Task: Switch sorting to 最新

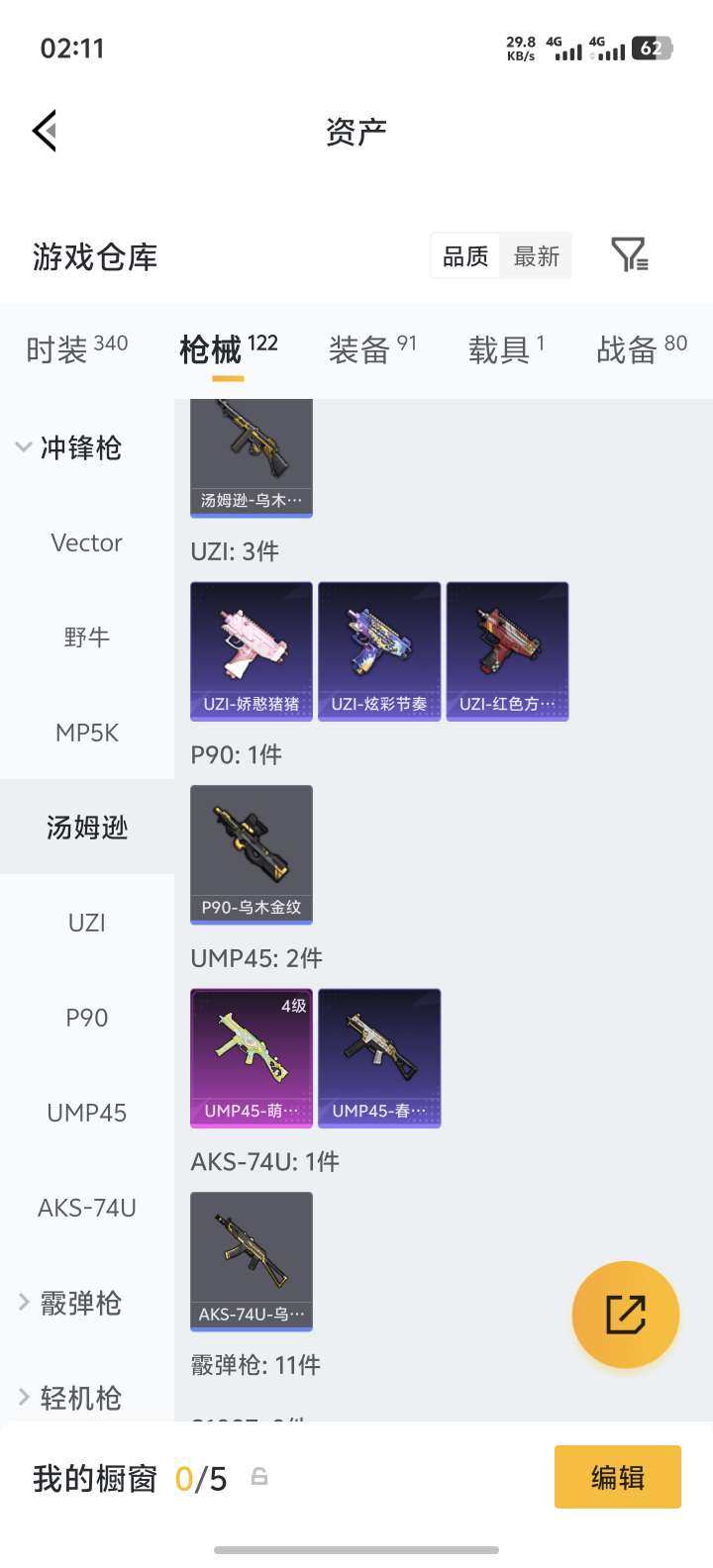Action: [536, 255]
